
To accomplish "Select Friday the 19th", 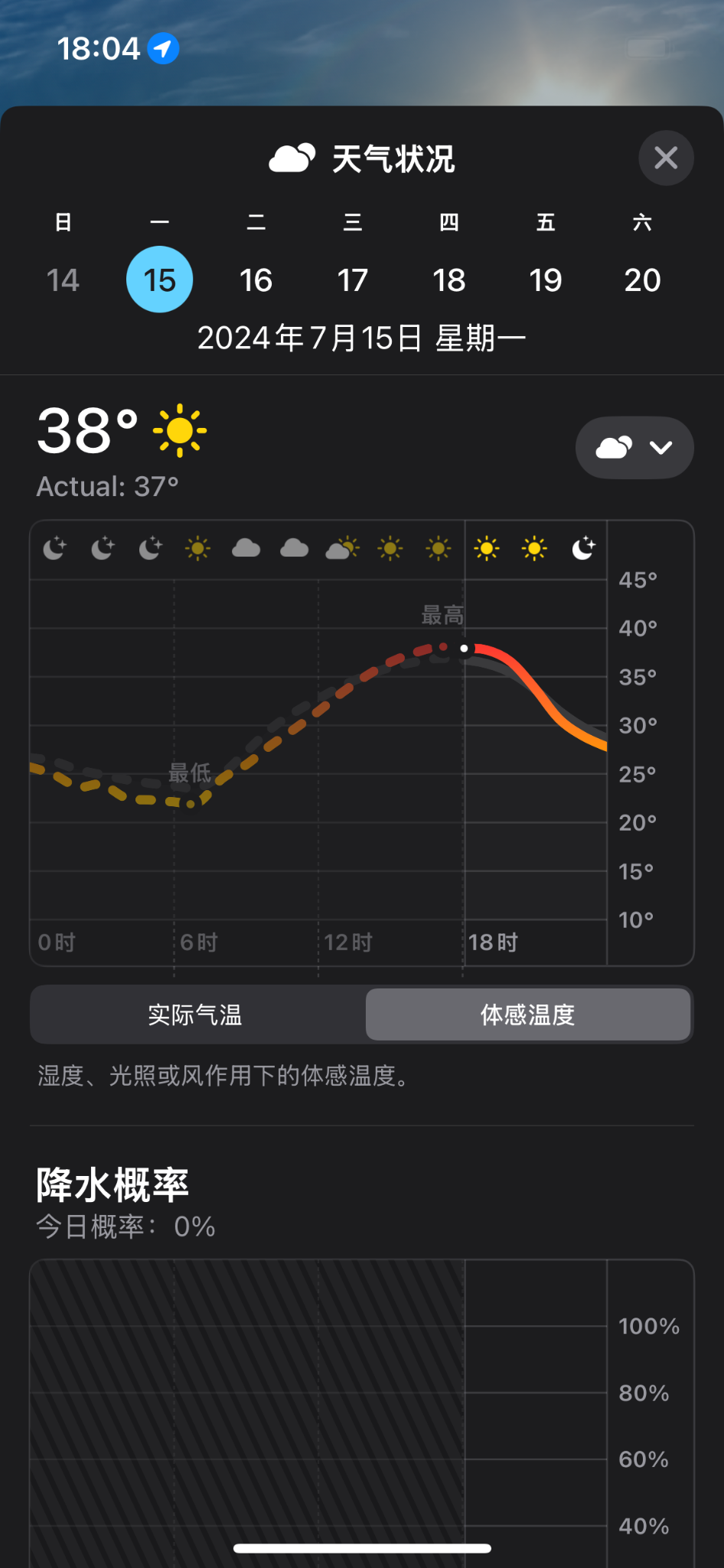I will 546,279.
